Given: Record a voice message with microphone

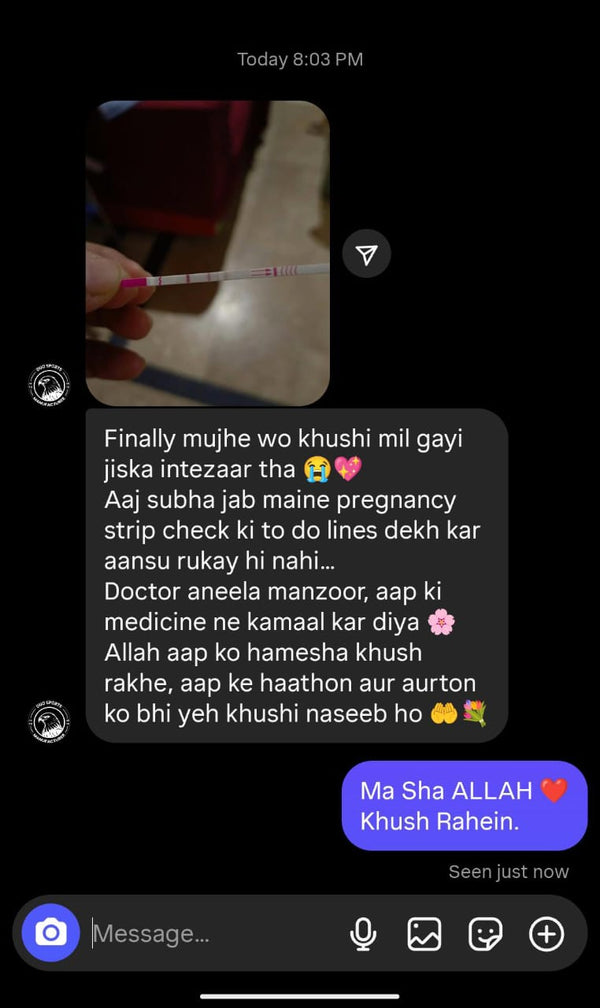Looking at the screenshot, I should pos(363,934).
